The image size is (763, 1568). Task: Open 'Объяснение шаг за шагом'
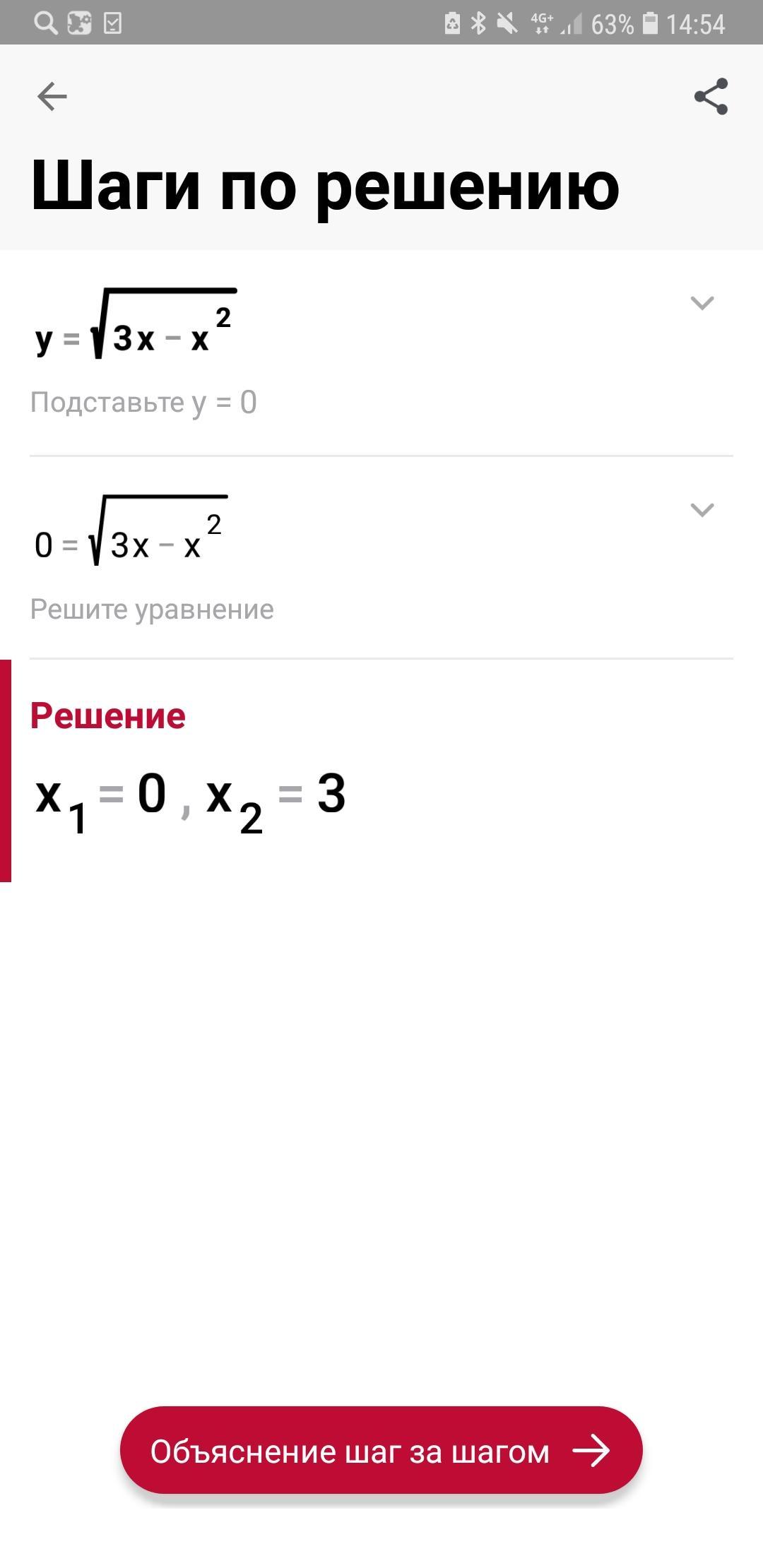click(x=381, y=1451)
